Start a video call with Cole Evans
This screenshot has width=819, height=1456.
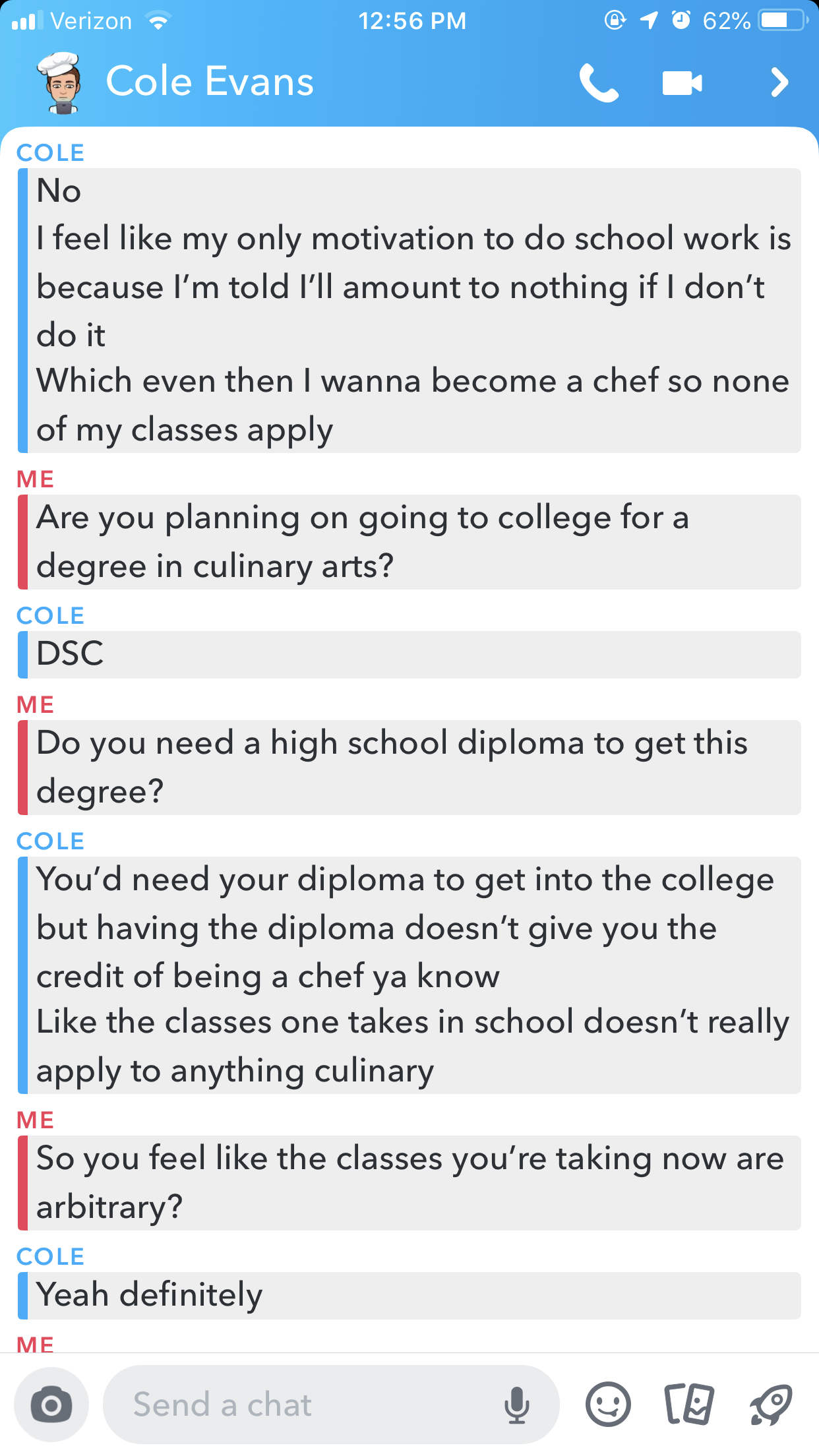pyautogui.click(x=682, y=83)
